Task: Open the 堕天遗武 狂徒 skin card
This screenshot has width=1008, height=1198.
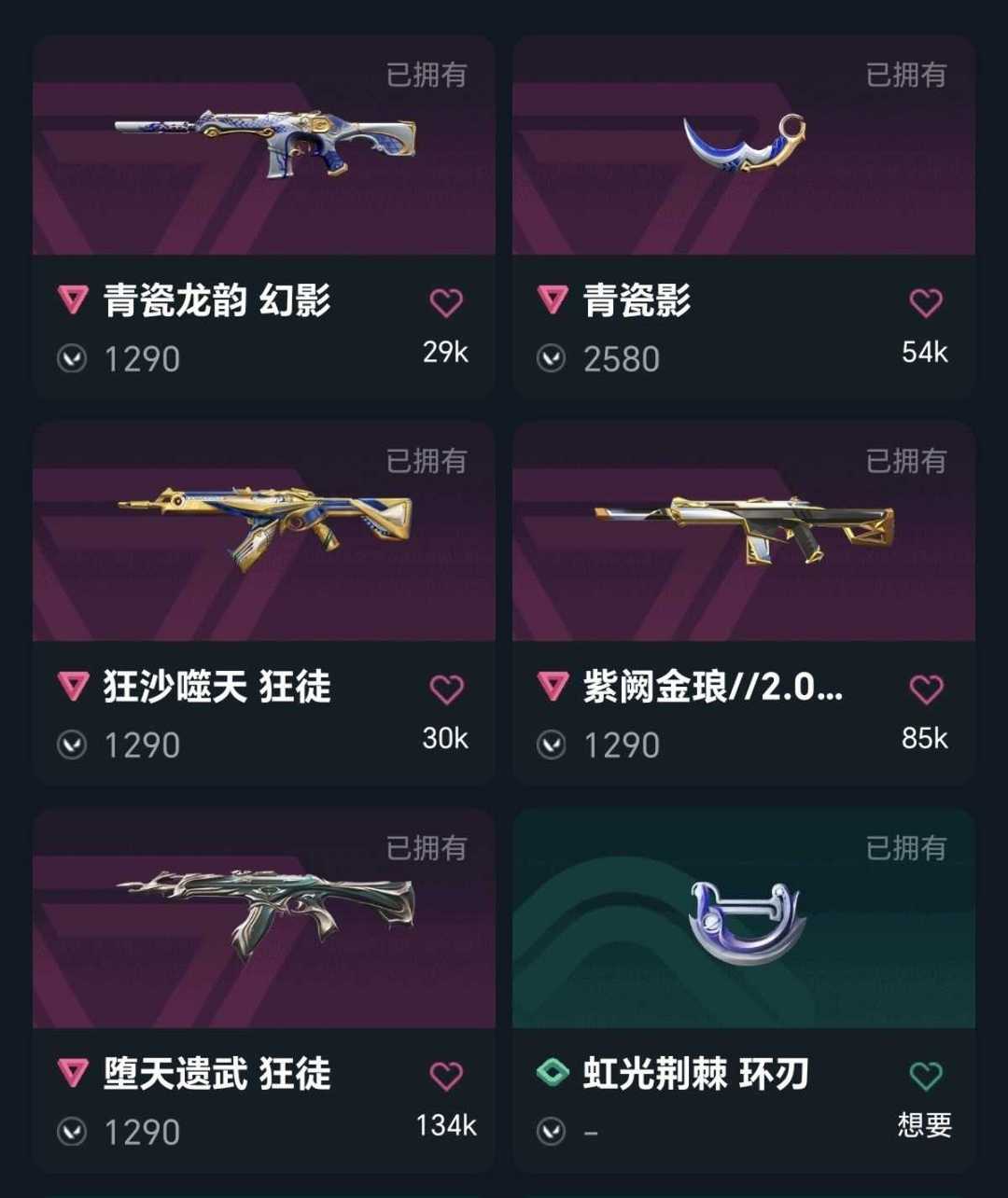Action: tap(263, 991)
